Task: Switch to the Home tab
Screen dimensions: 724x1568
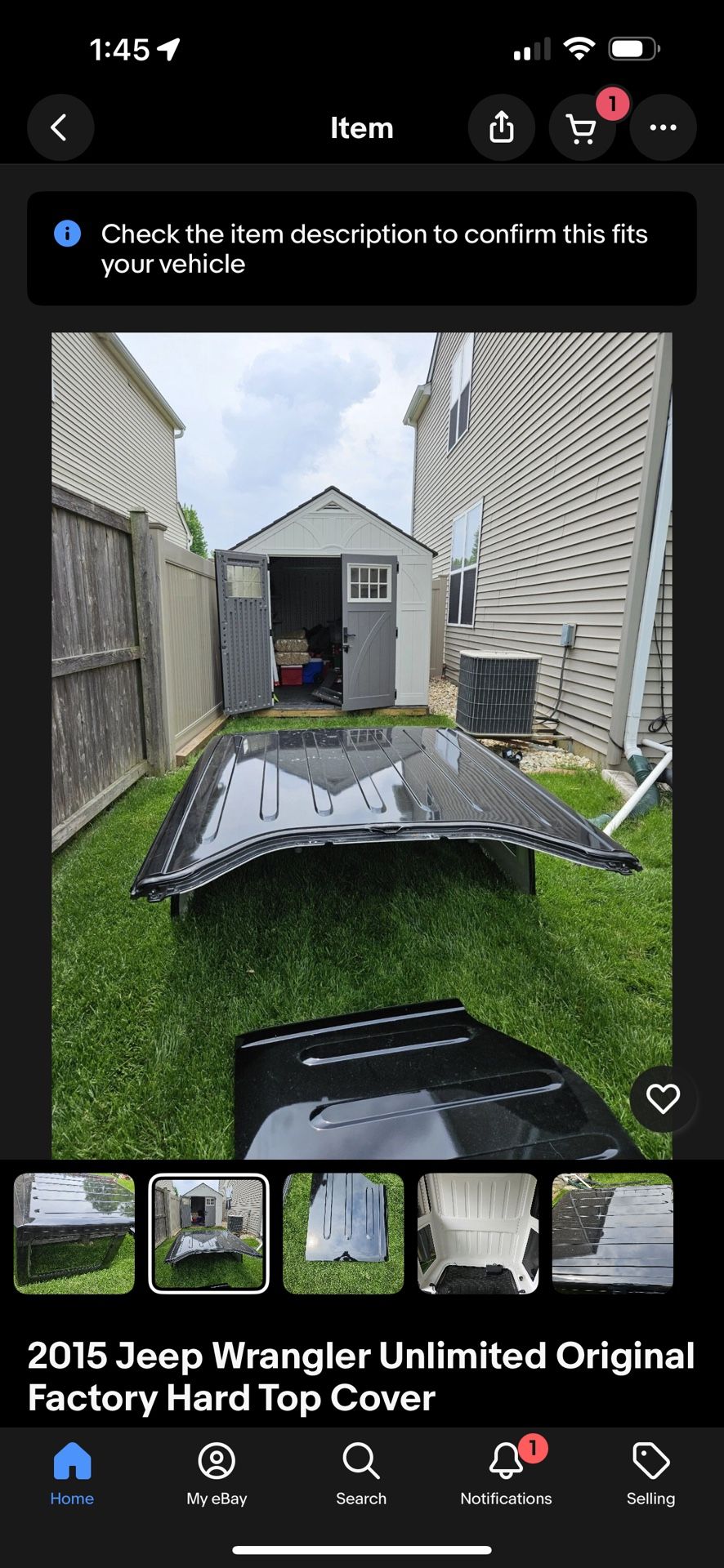Action: [x=72, y=1475]
